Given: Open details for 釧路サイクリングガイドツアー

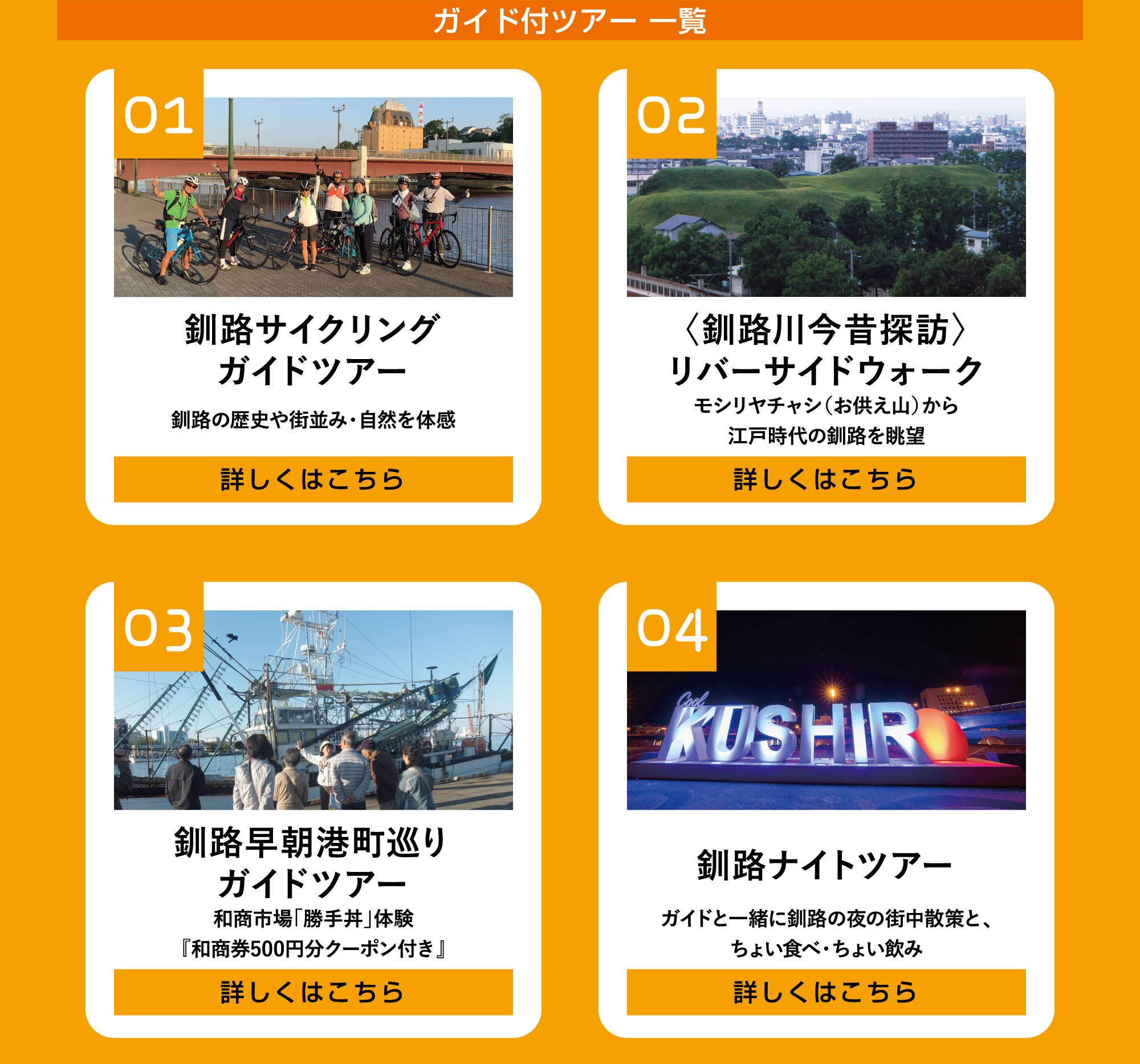Looking at the screenshot, I should click(x=313, y=479).
